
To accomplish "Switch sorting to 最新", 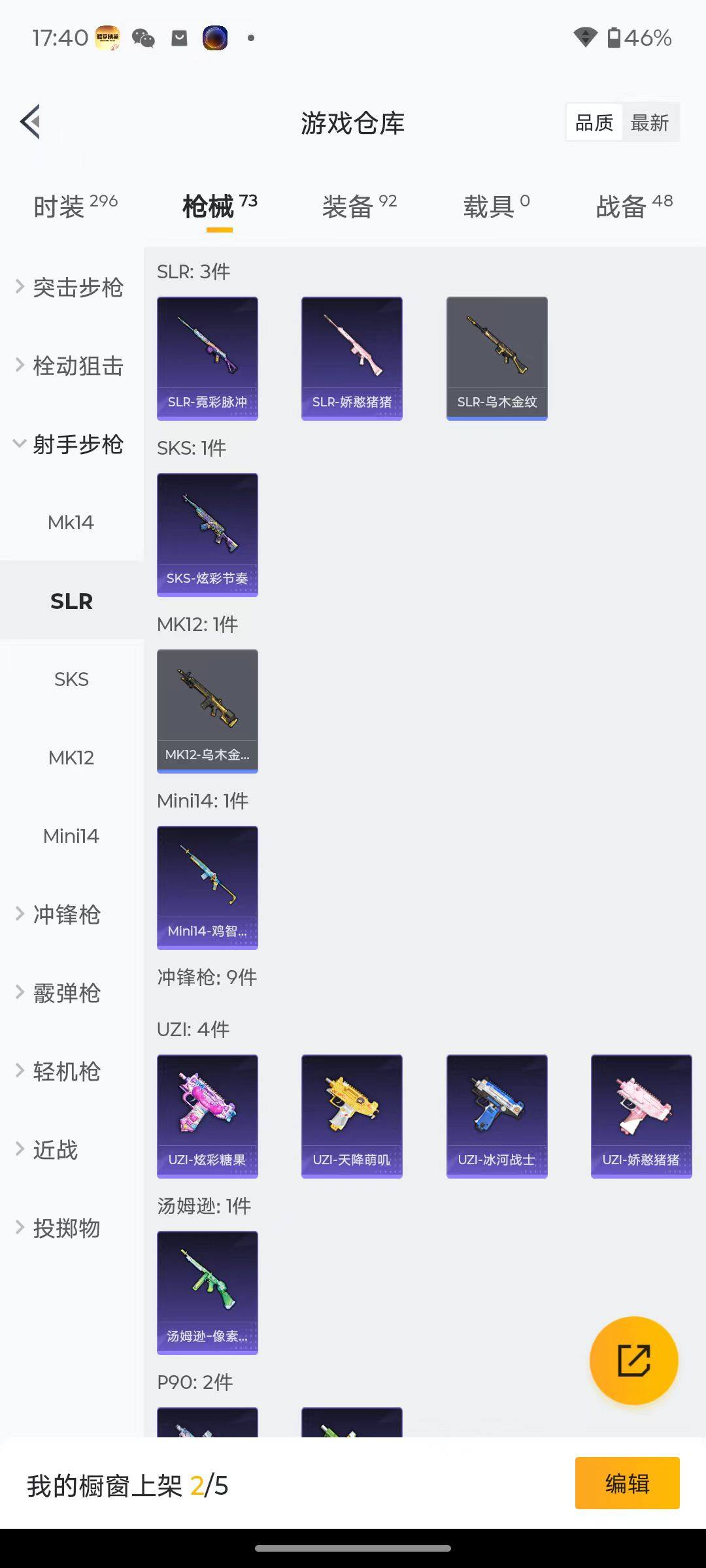I will pyautogui.click(x=650, y=122).
